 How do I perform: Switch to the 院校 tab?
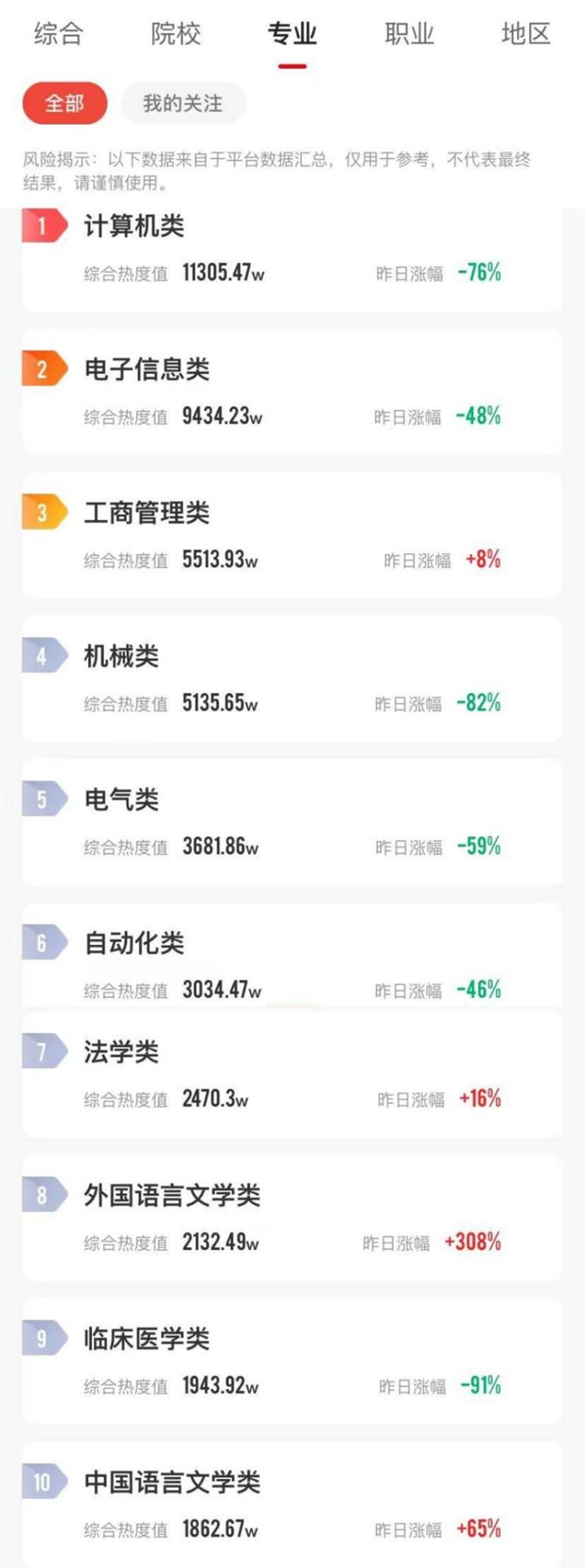(175, 34)
